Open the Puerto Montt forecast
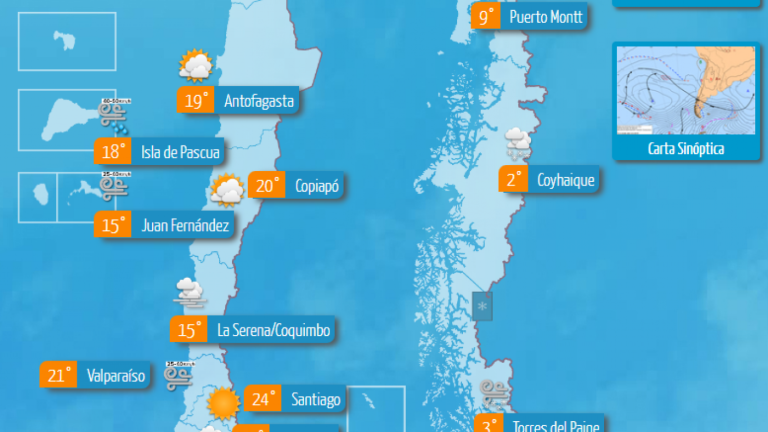This screenshot has height=432, width=768. click(545, 17)
